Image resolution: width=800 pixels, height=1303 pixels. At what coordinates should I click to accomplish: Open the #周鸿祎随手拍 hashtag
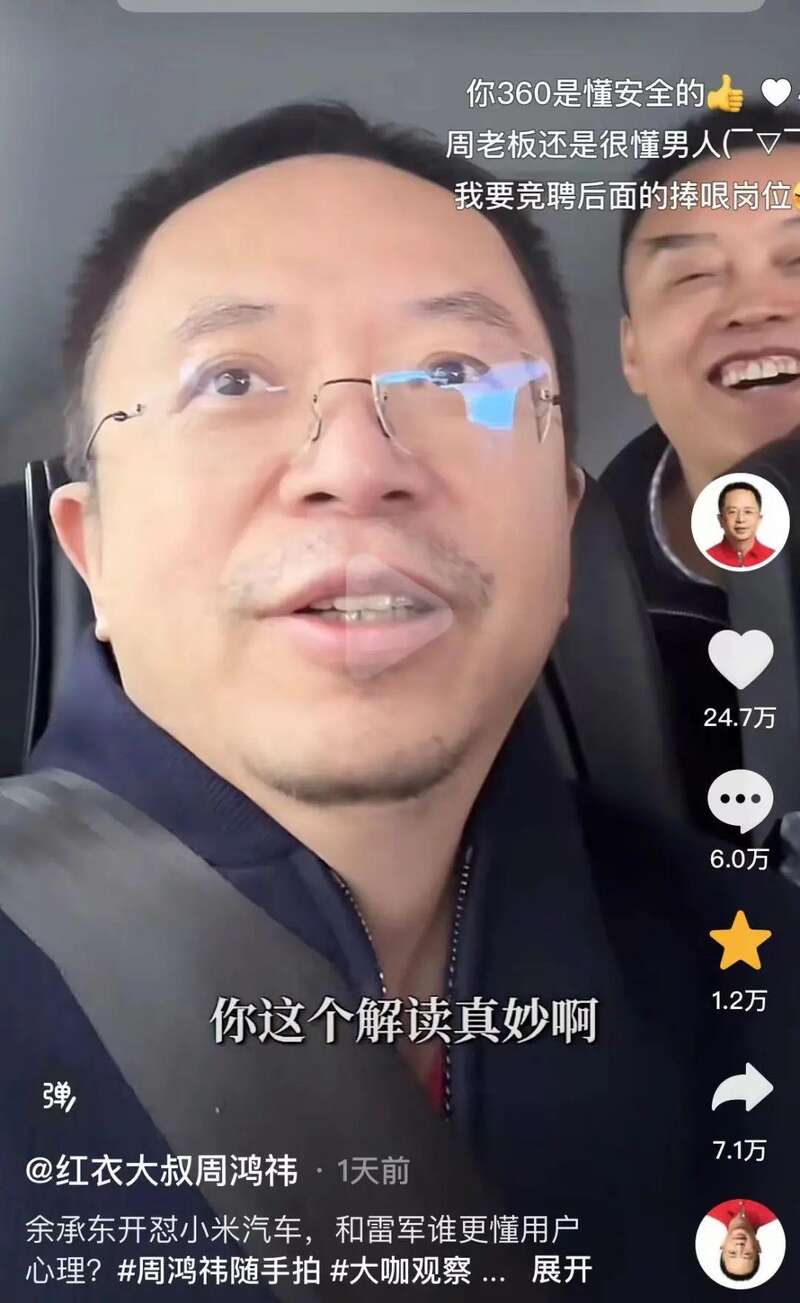click(x=220, y=1270)
